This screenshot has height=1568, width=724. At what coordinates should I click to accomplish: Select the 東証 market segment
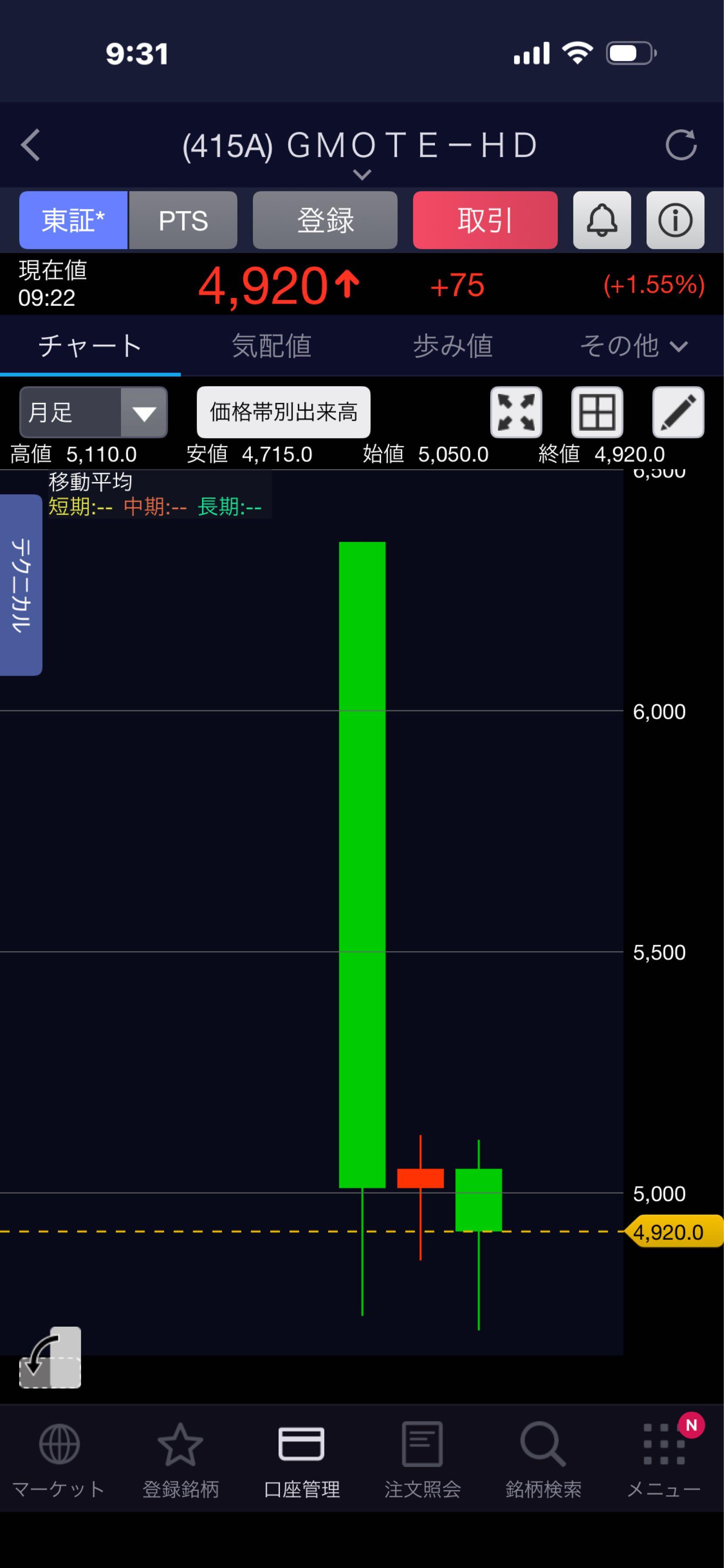74,220
